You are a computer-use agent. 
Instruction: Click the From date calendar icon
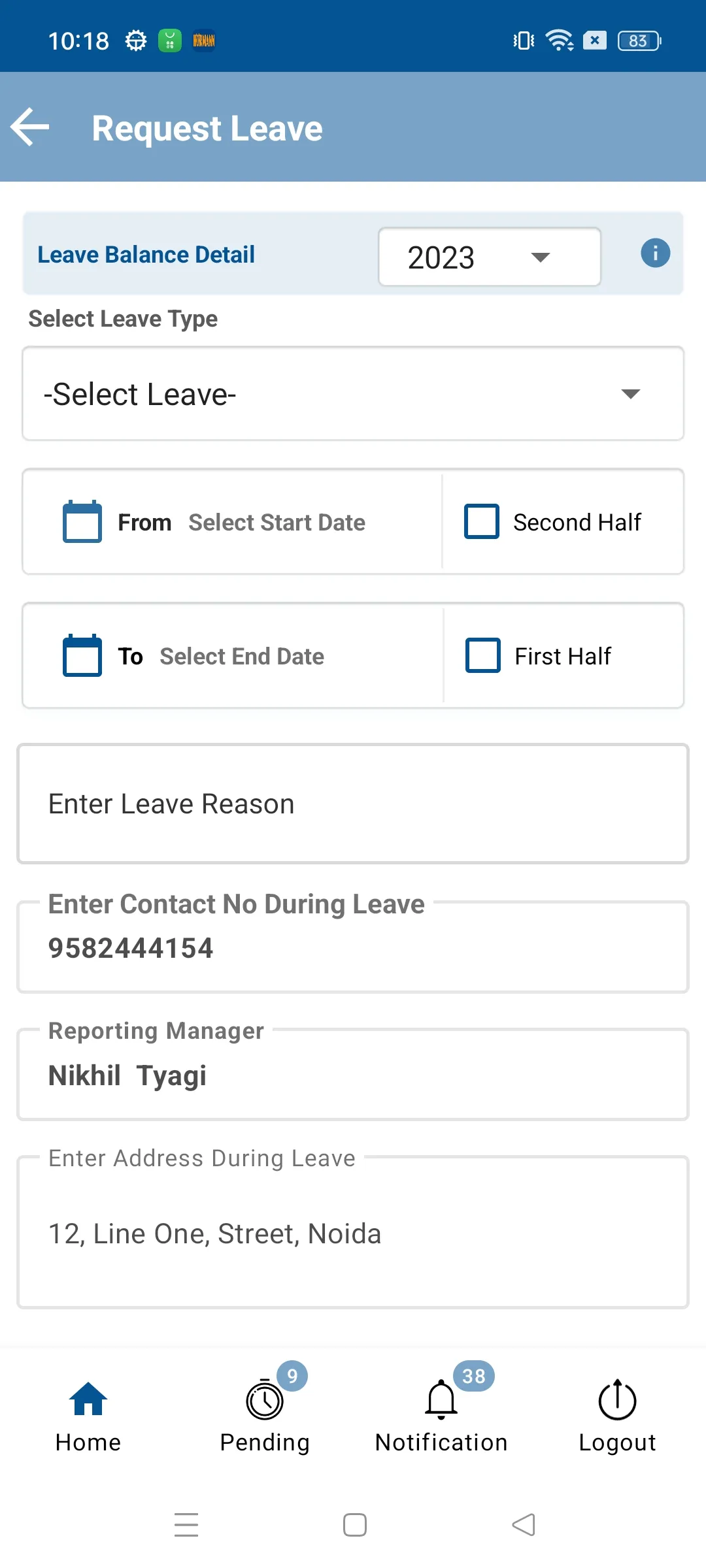click(x=81, y=521)
